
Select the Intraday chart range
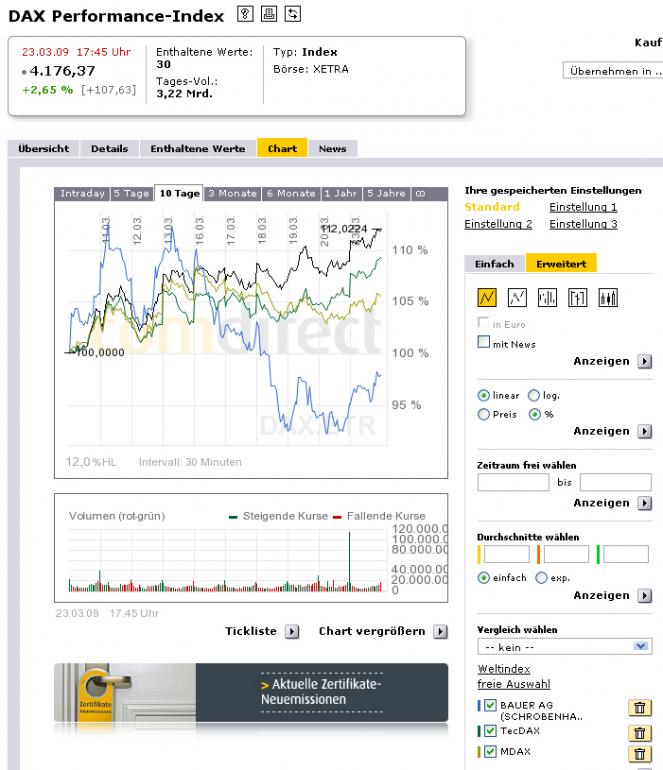(82, 194)
